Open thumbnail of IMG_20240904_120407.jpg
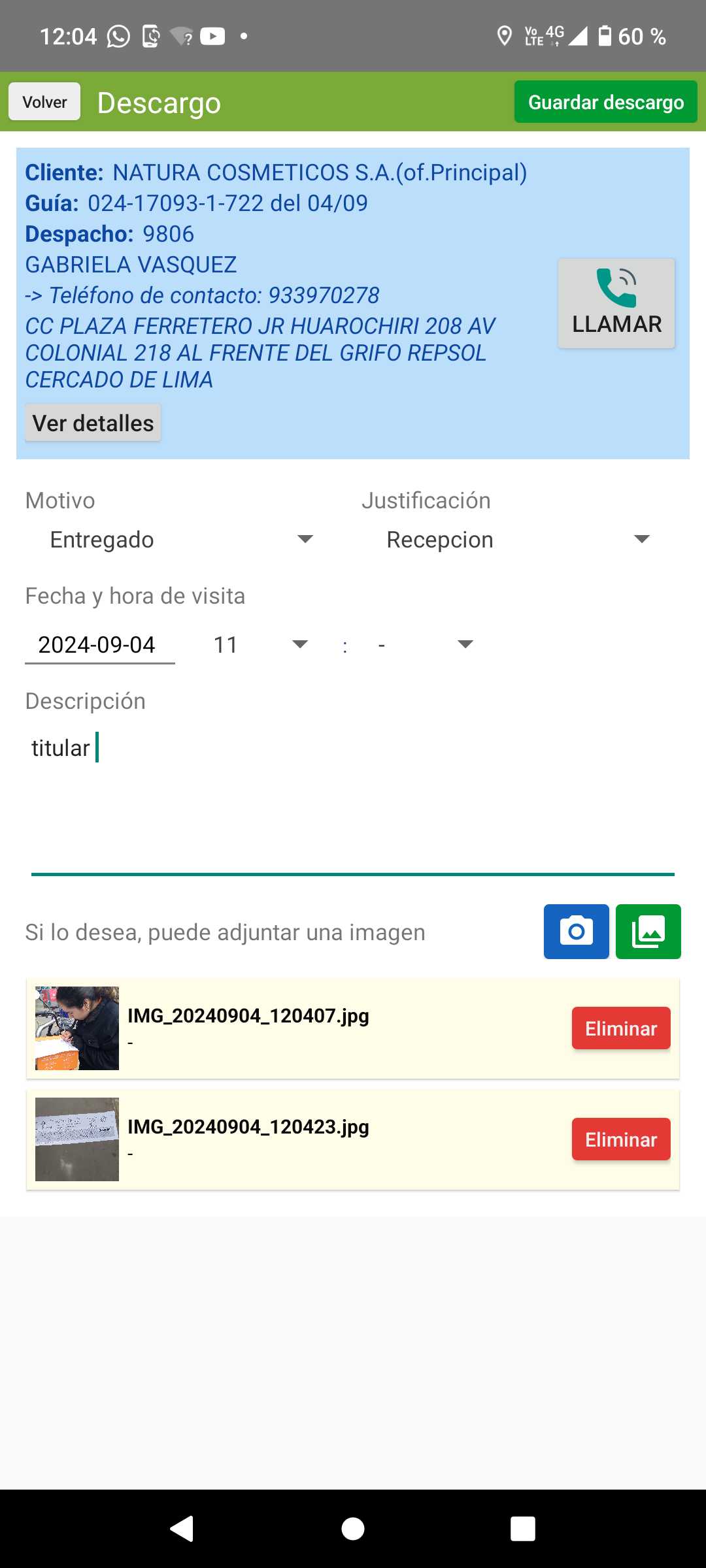 77,1028
